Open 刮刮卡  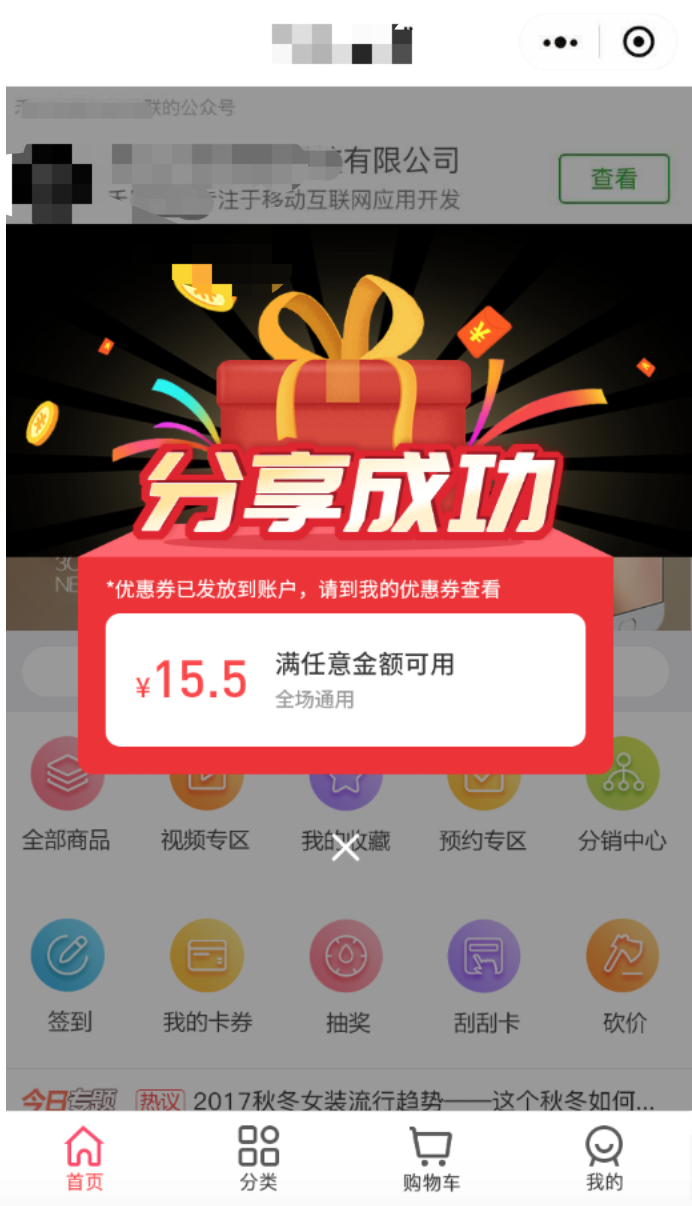coord(485,975)
